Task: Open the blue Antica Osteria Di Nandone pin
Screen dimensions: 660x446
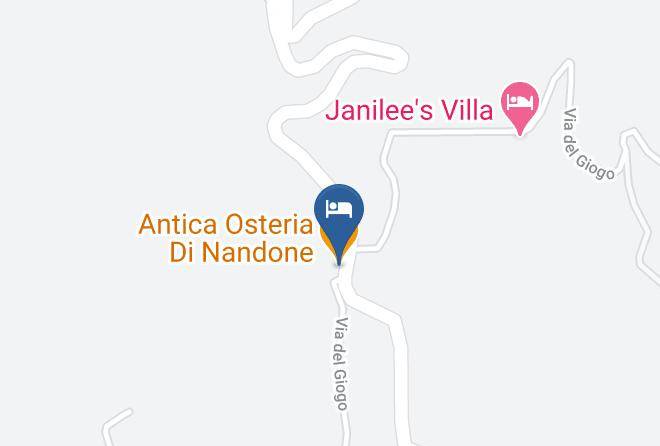Action: [339, 221]
